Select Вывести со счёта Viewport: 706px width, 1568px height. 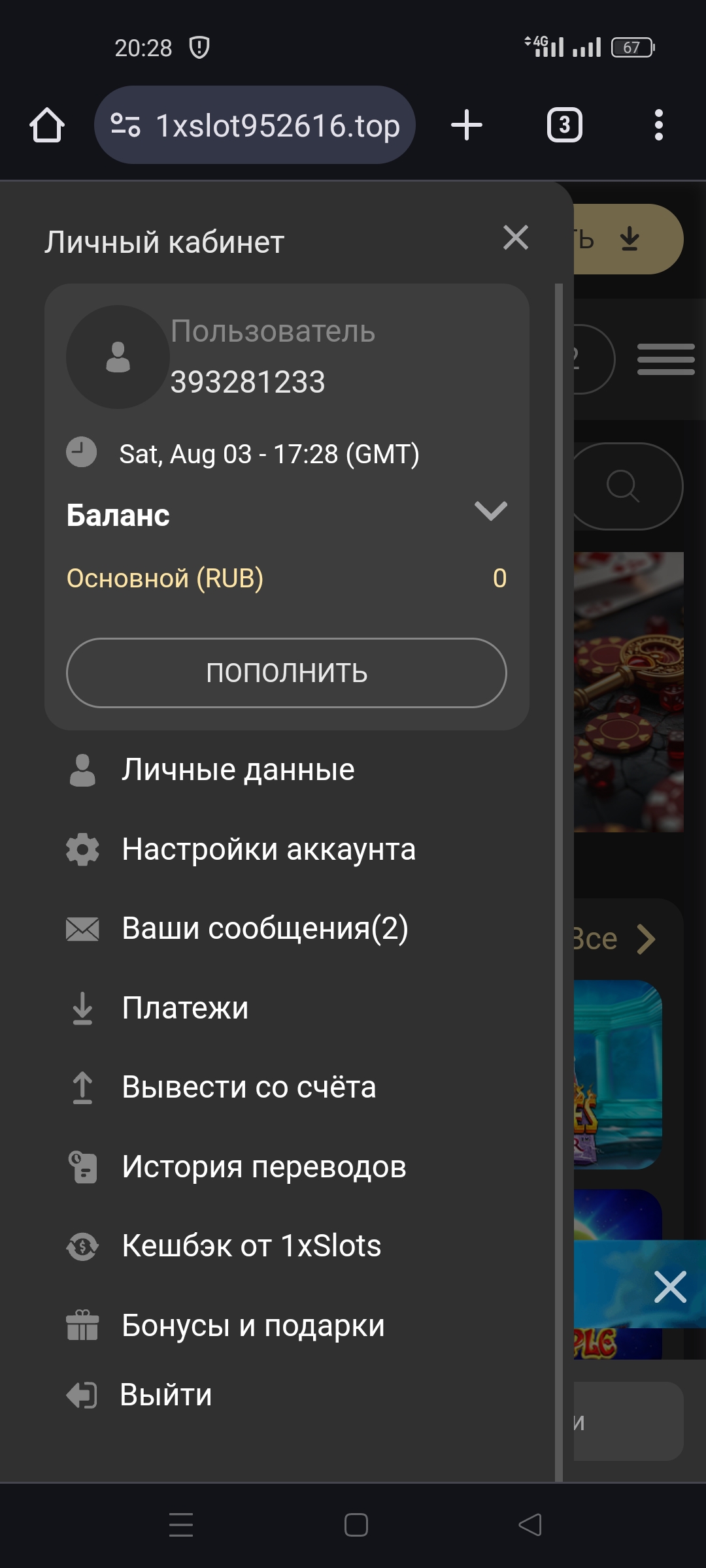248,1087
